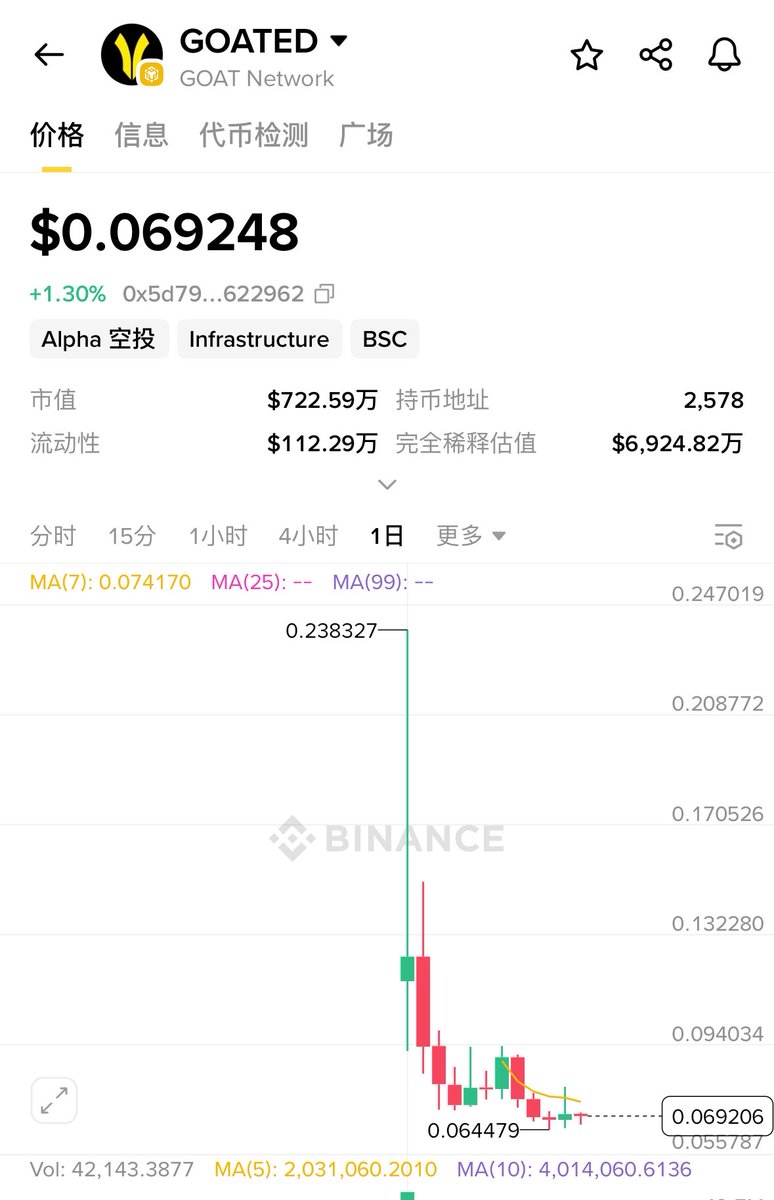774x1200 pixels.
Task: Select the 1小时 chart interval
Action: 218,536
